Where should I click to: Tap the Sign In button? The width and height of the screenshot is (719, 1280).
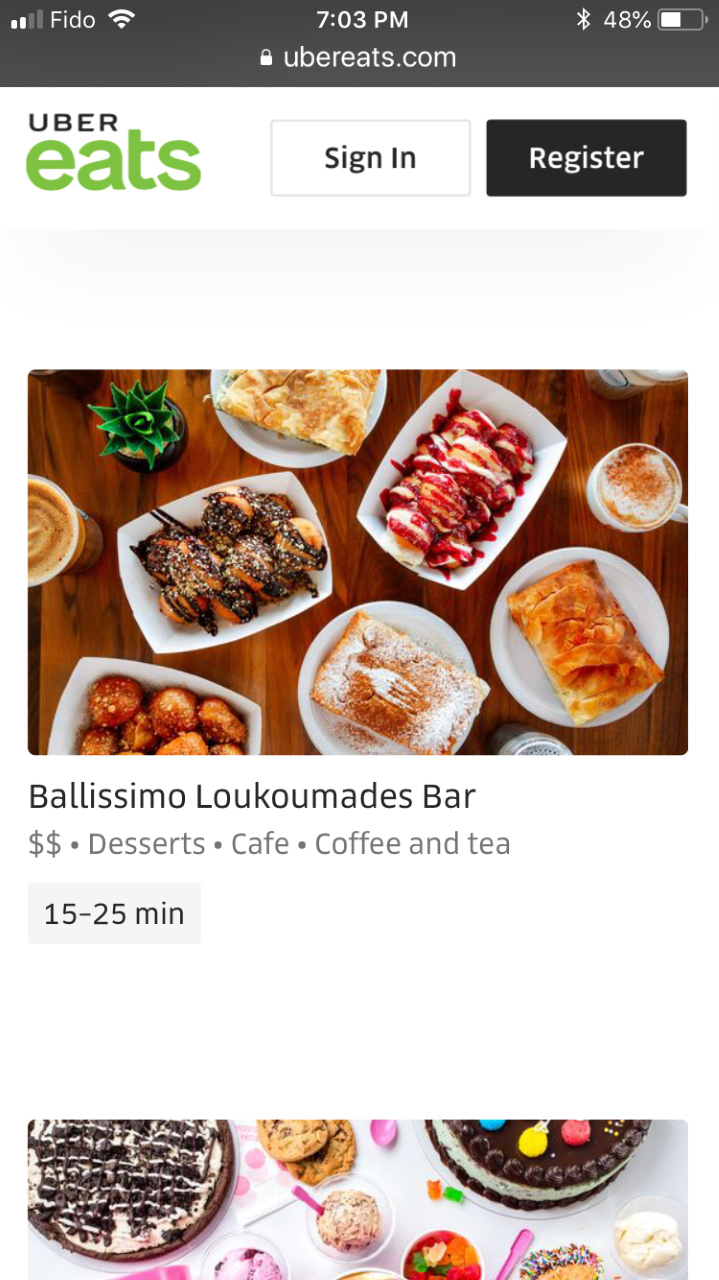(370, 158)
